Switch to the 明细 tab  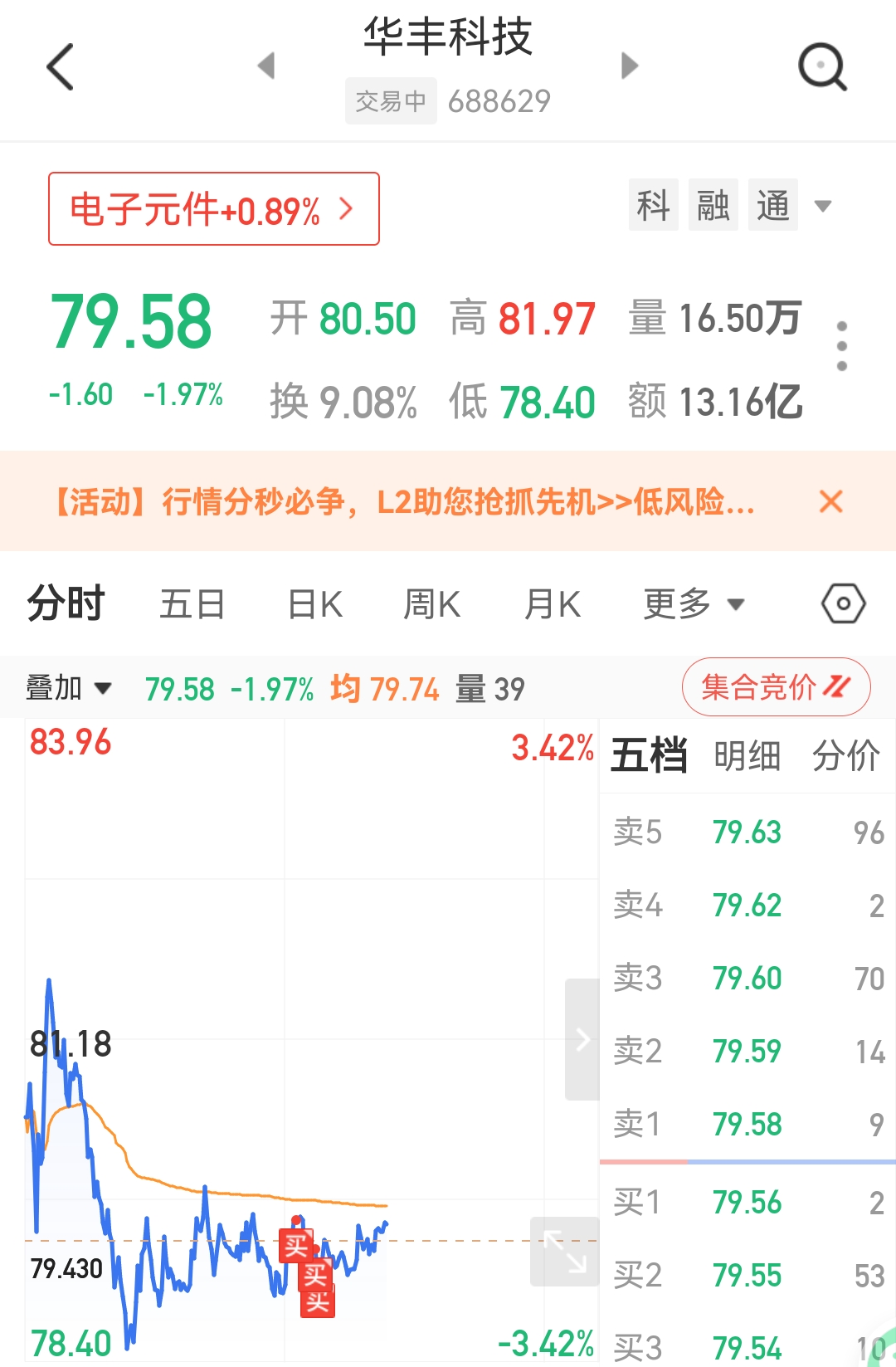click(x=747, y=756)
